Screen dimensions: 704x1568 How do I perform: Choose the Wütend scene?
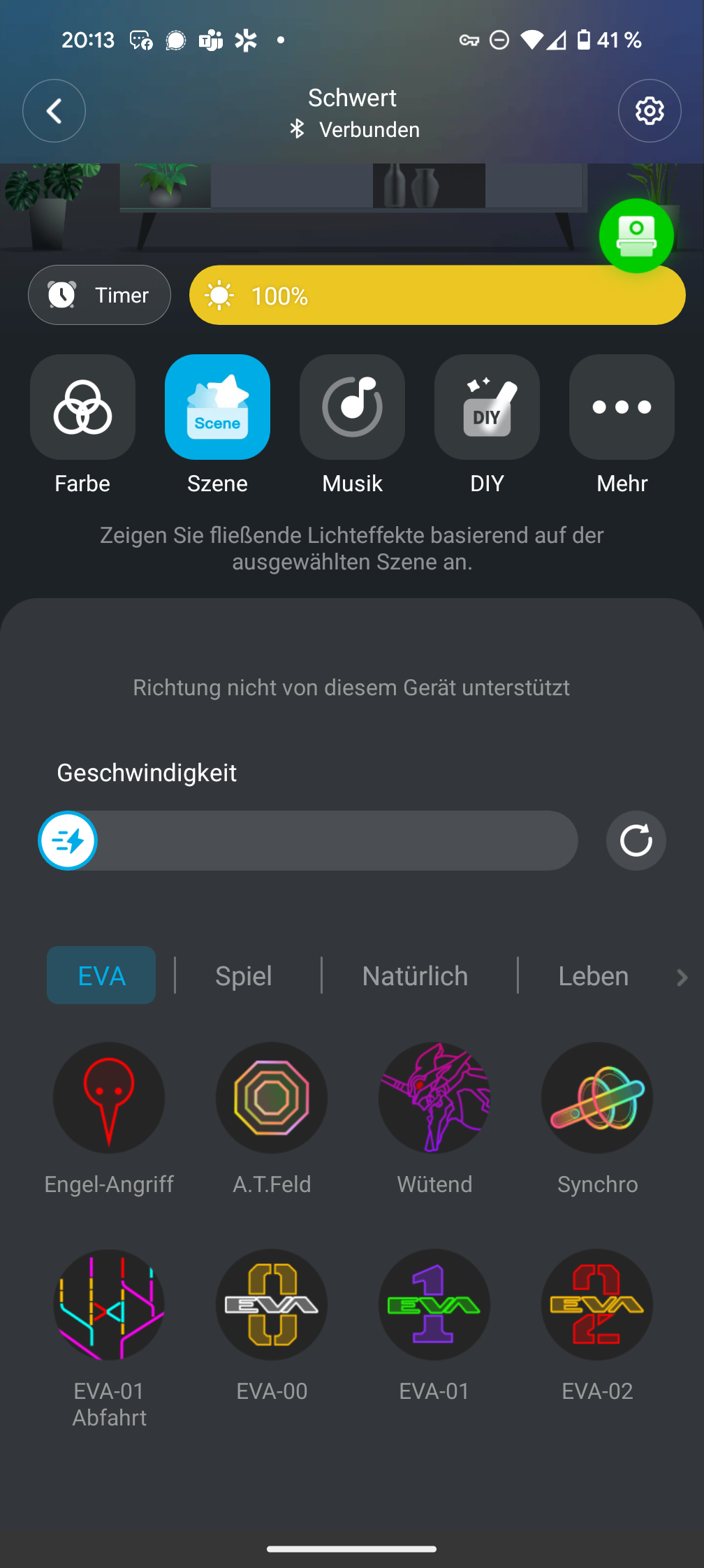pos(434,1098)
